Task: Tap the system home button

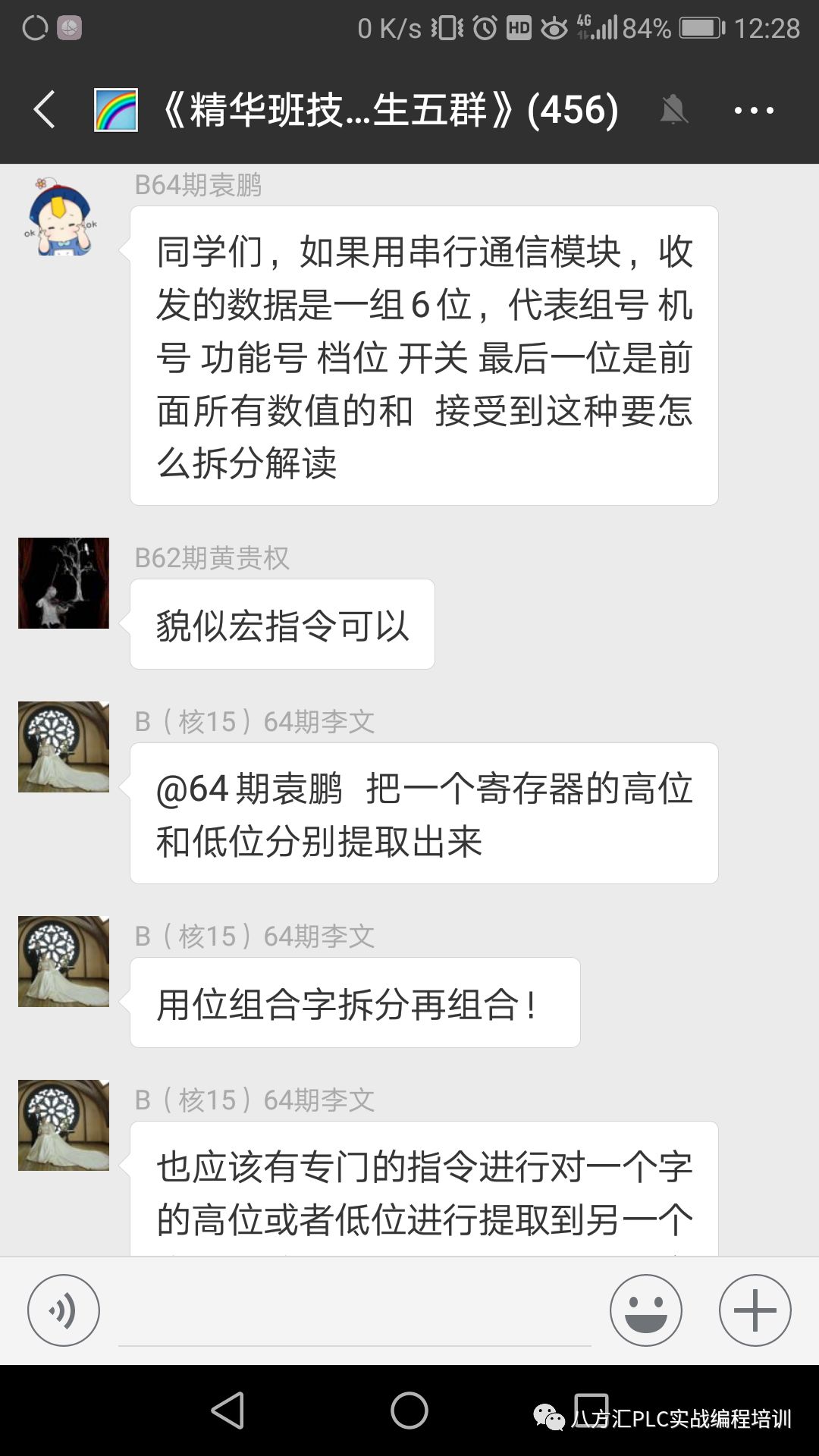Action: pos(409,1410)
